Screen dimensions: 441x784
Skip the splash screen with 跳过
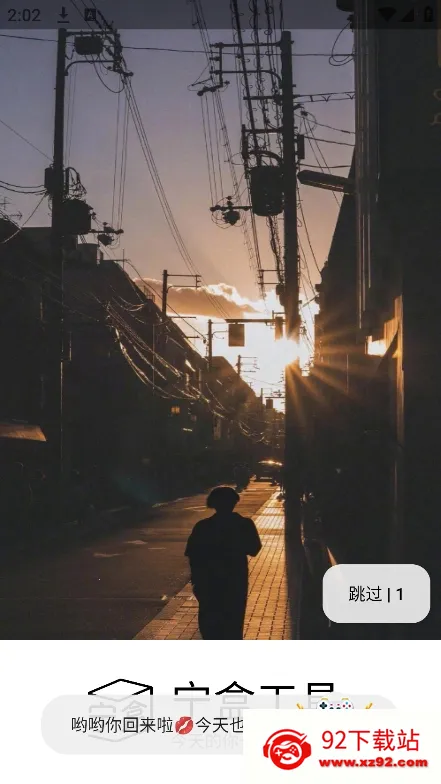click(x=376, y=594)
